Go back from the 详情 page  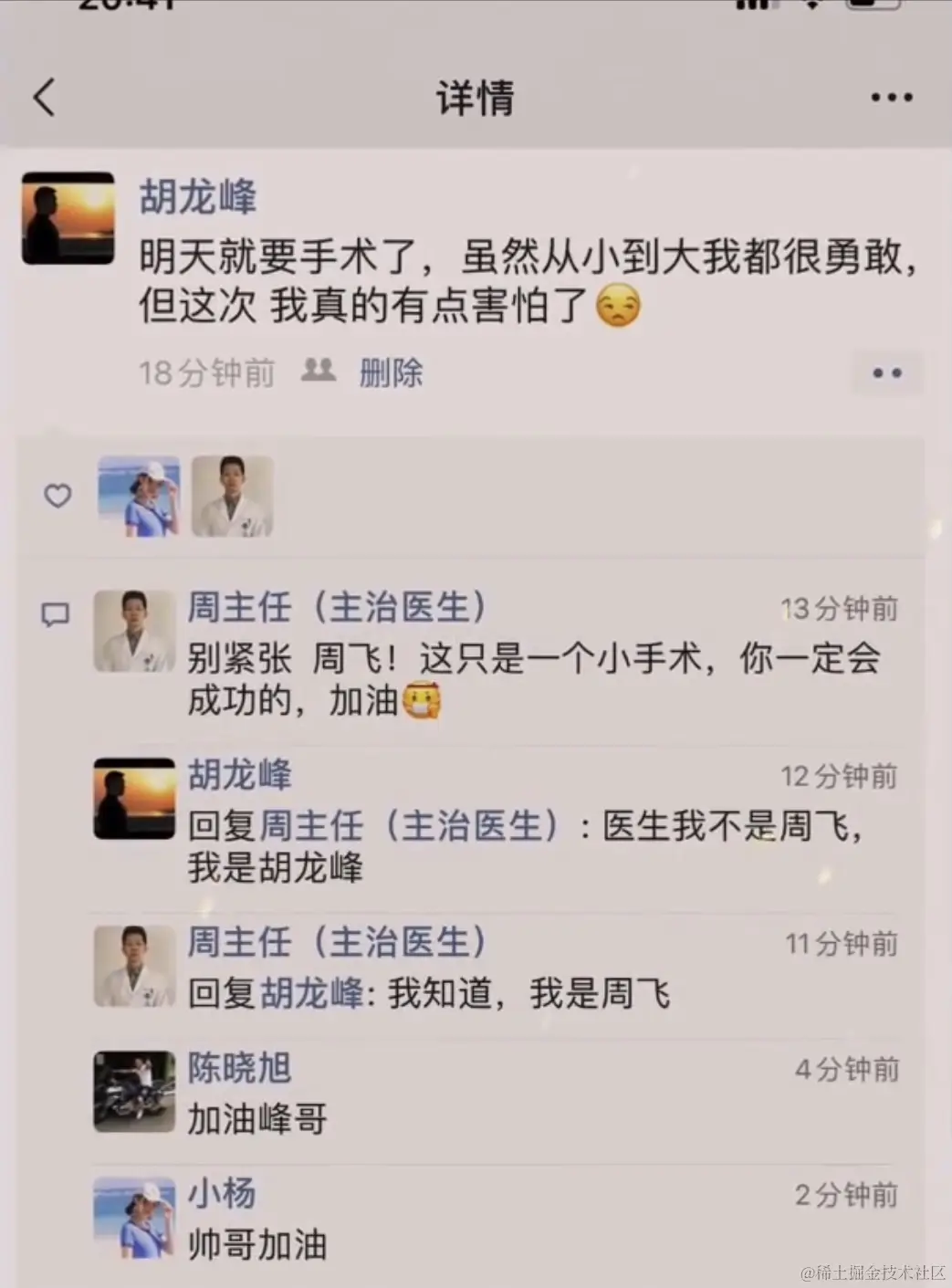click(x=45, y=97)
